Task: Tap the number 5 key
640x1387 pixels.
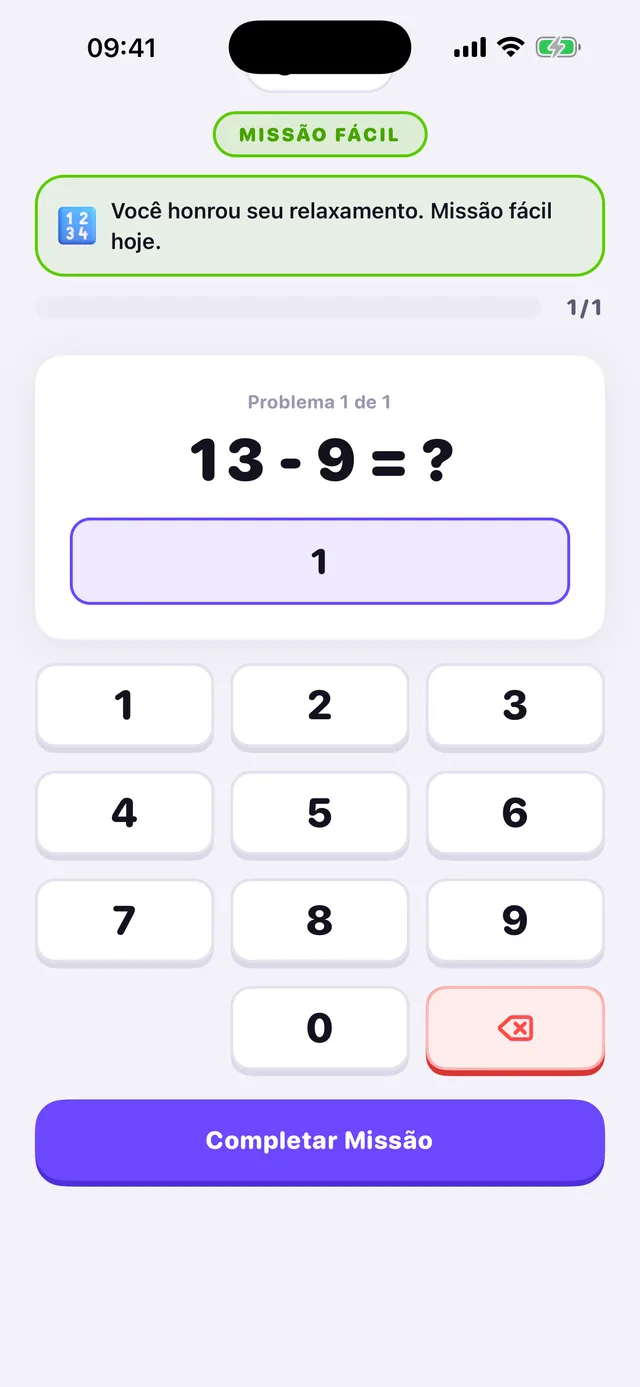Action: click(320, 814)
